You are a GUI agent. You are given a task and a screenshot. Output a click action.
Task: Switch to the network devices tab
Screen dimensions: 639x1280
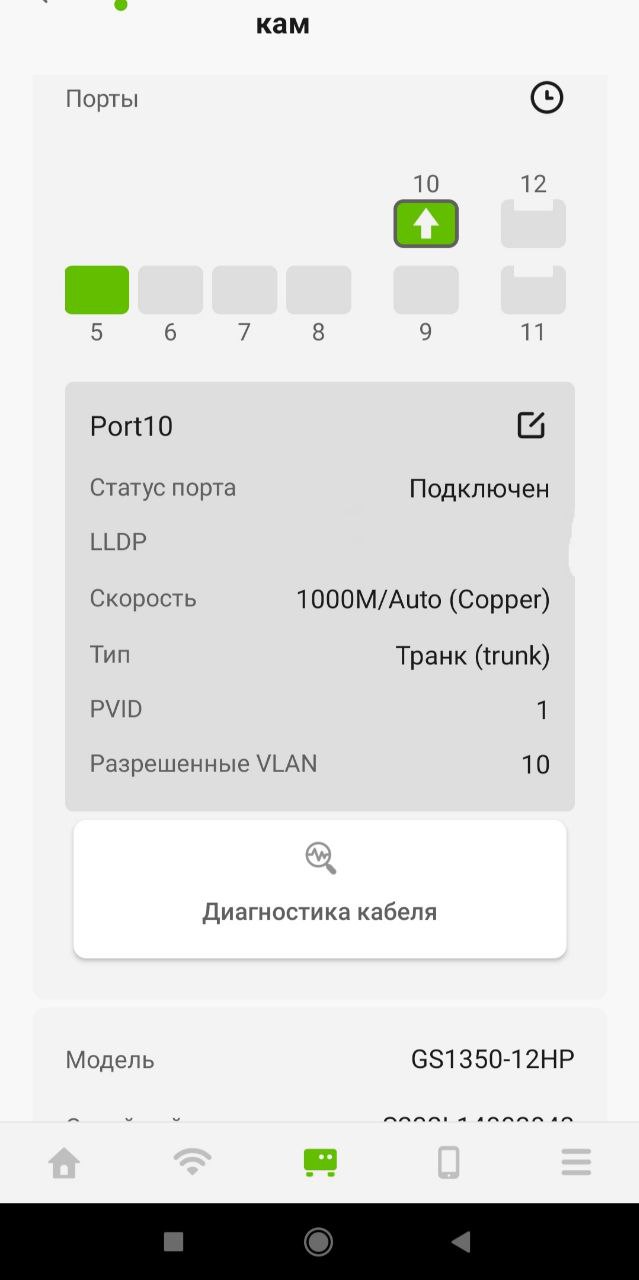(x=320, y=1162)
